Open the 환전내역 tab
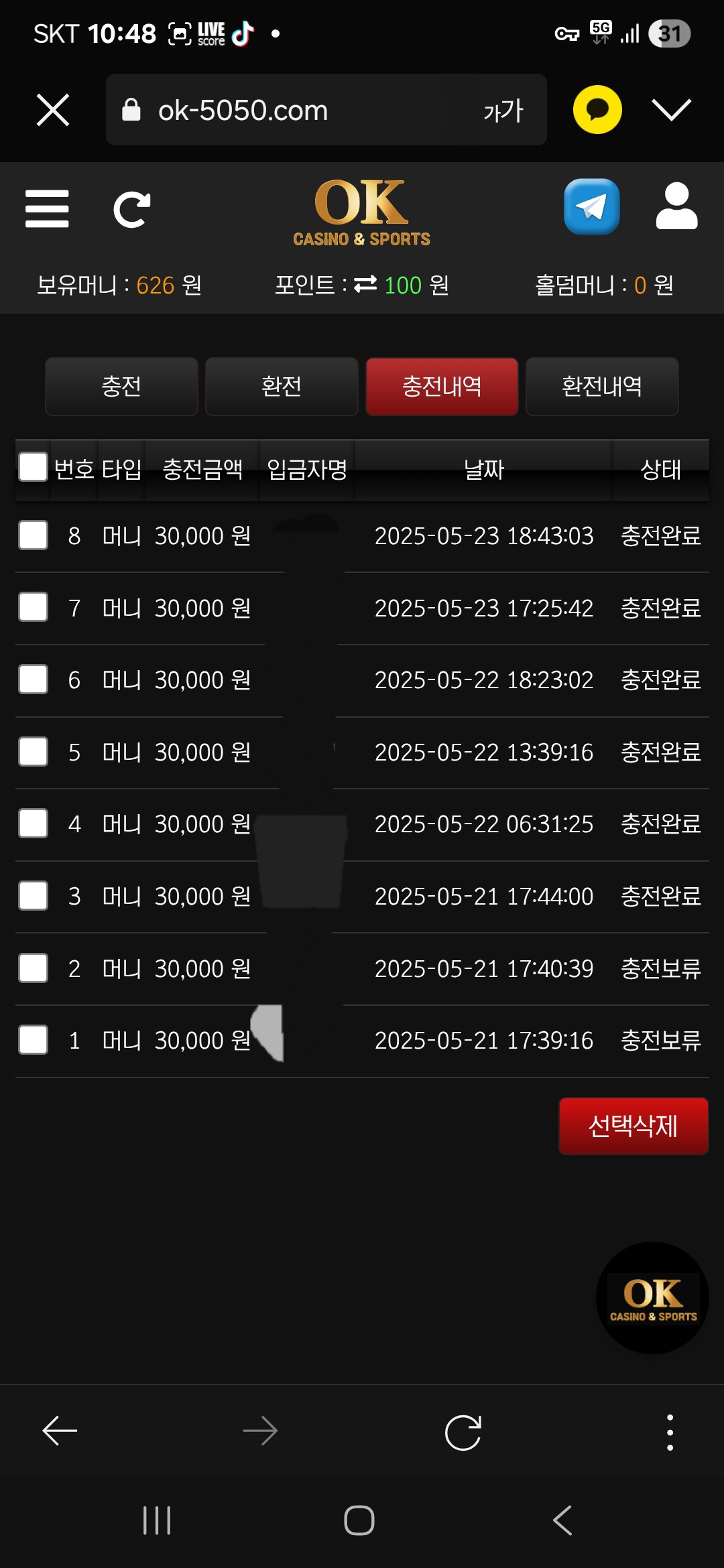Viewport: 724px width, 1568px height. pyautogui.click(x=602, y=387)
